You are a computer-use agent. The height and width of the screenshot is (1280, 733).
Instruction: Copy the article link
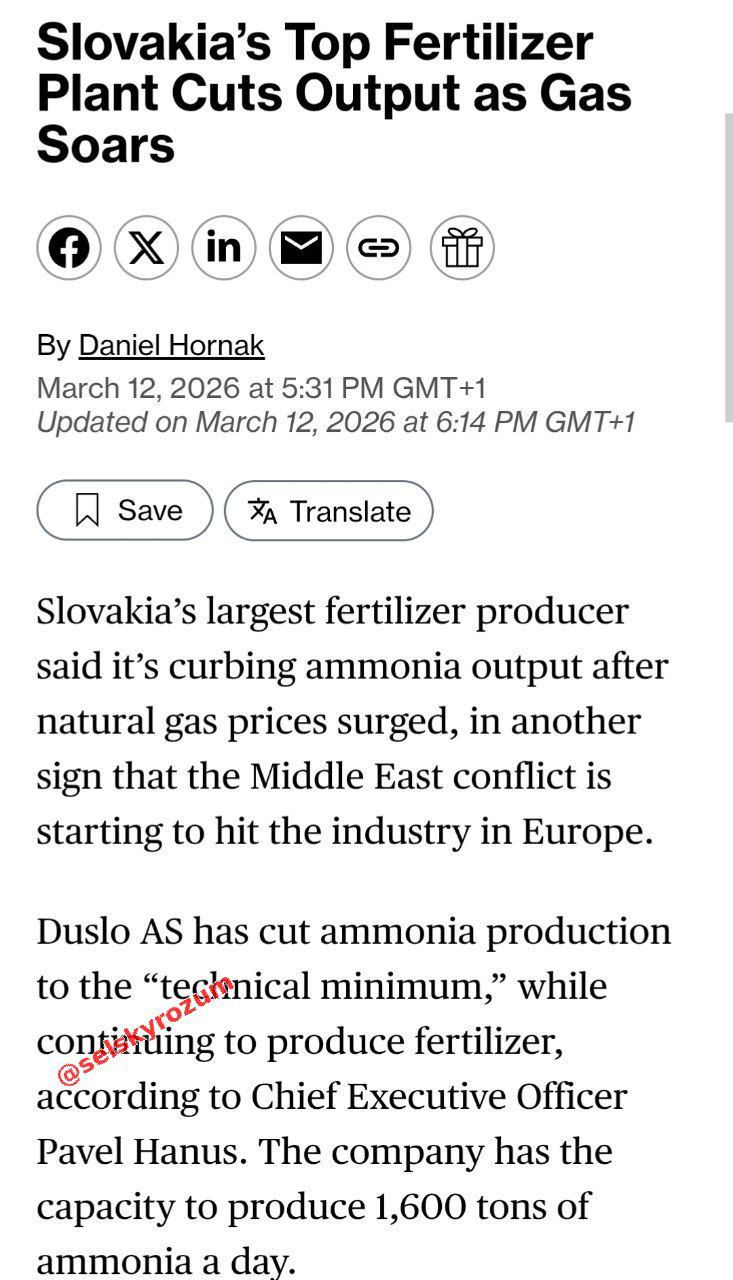(379, 247)
